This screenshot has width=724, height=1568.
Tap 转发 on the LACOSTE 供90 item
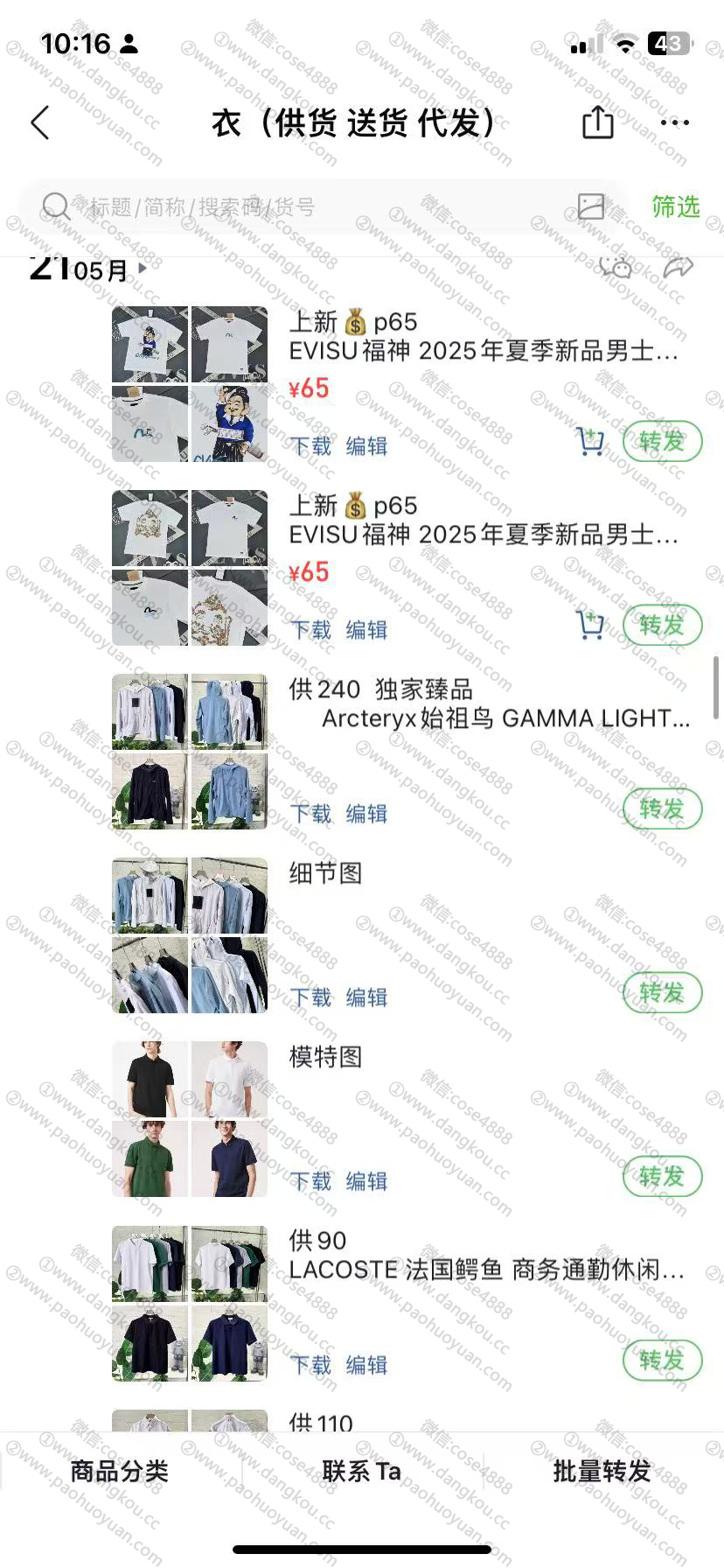coord(662,1360)
